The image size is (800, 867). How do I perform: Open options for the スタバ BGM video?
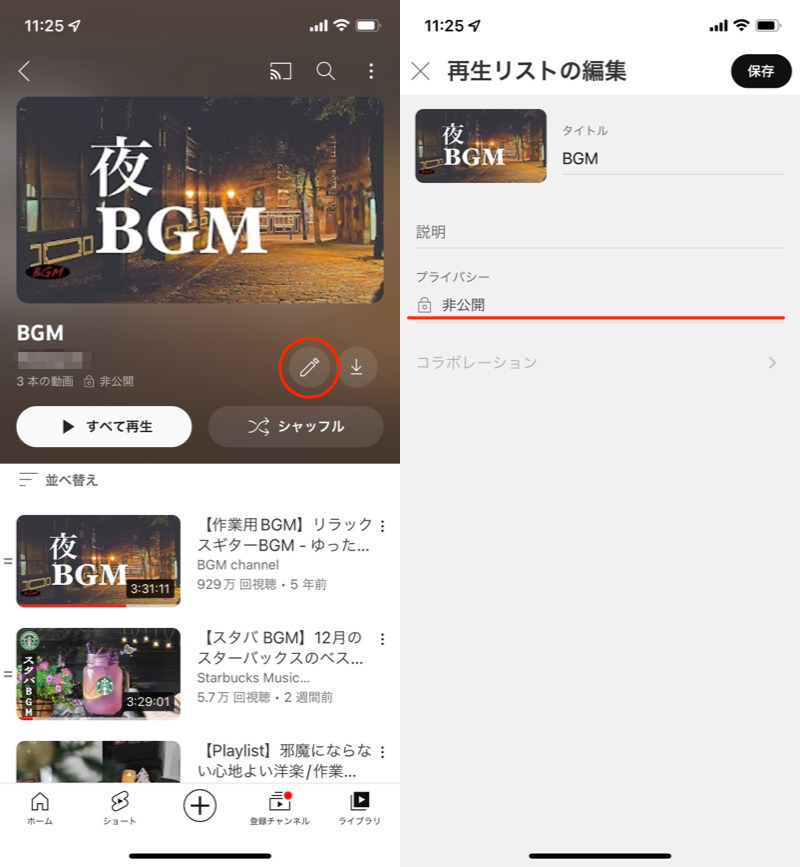[382, 639]
